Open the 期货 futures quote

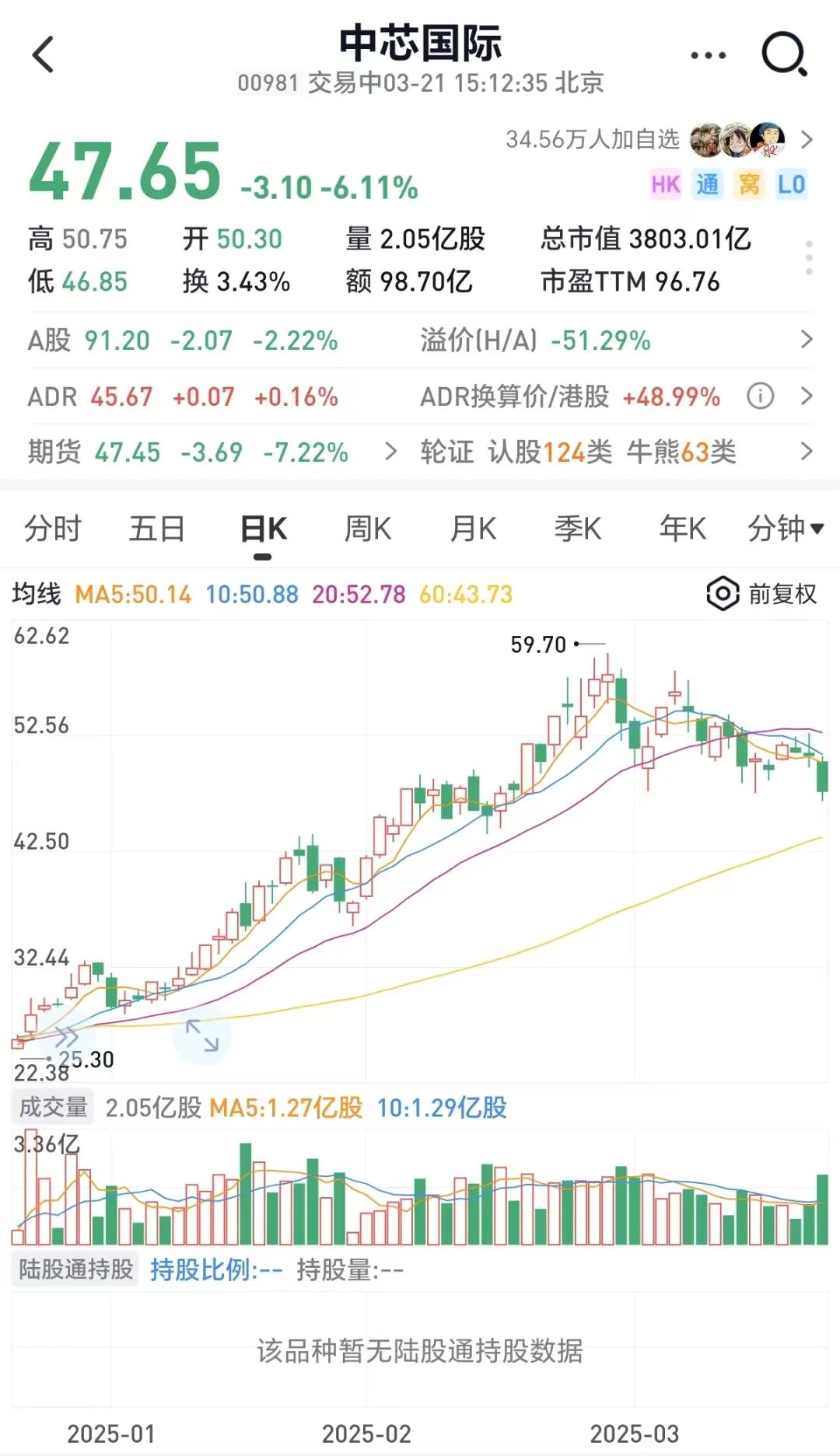pos(212,452)
